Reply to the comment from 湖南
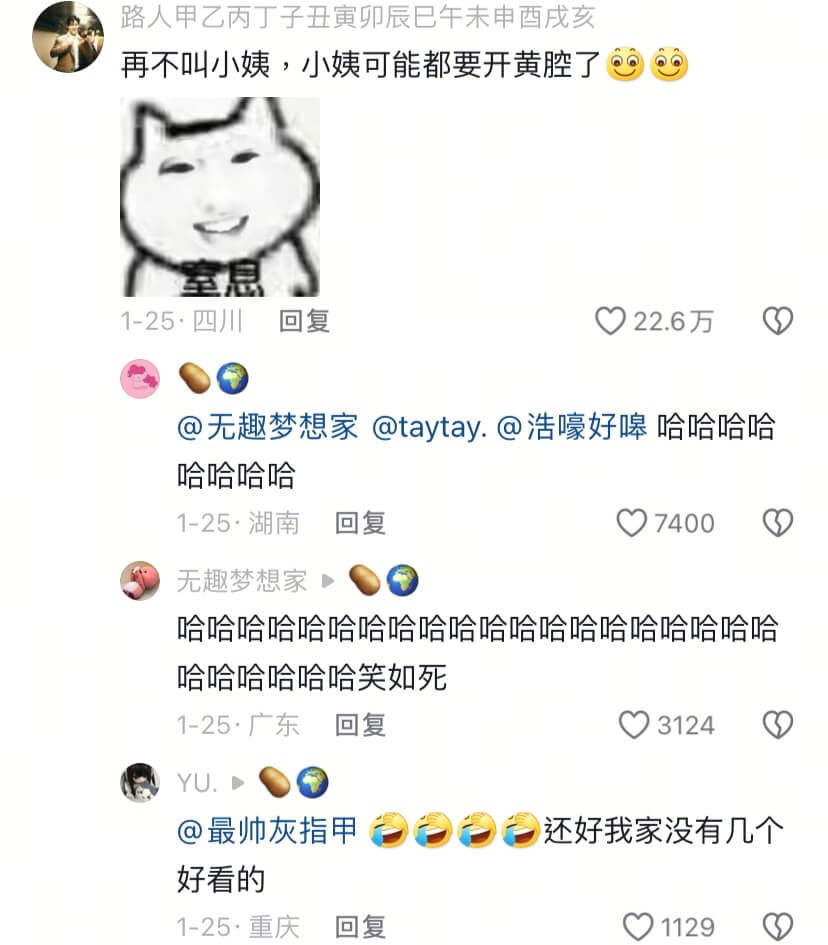This screenshot has height=945, width=828. click(360, 523)
